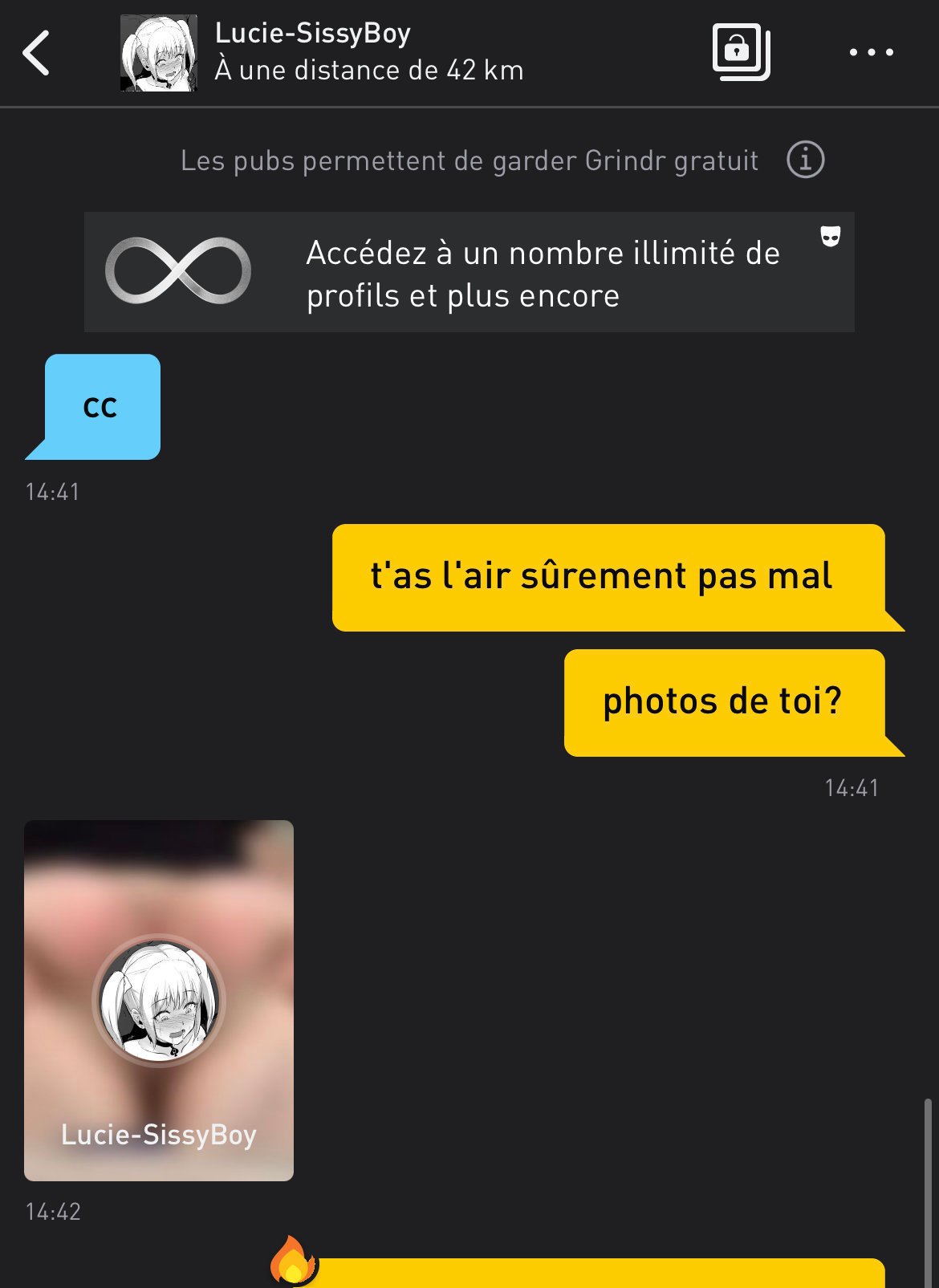939x1288 pixels.
Task: Tap the info icon about ads
Action: tap(805, 160)
